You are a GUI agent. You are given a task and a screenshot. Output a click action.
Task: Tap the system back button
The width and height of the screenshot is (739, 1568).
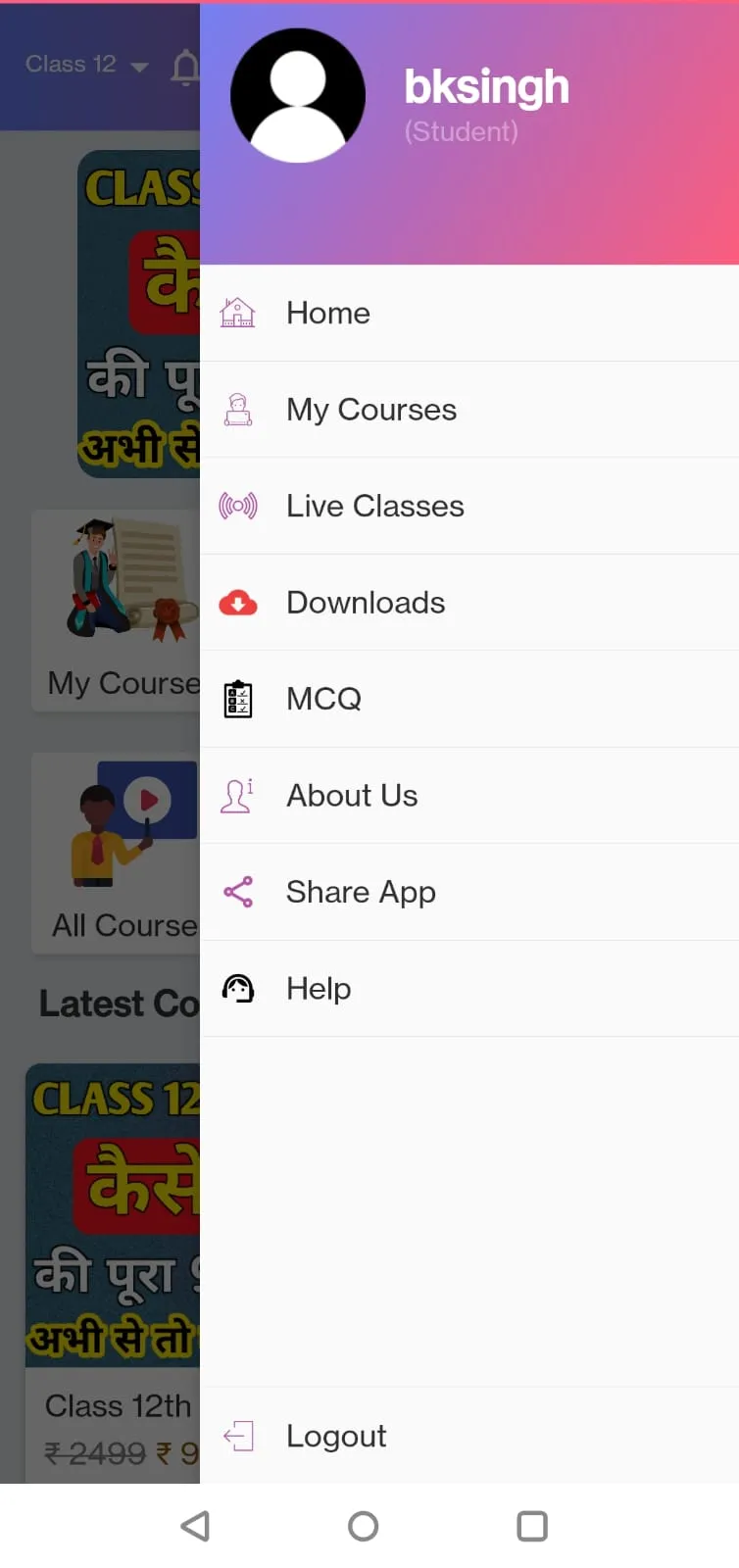click(196, 1526)
